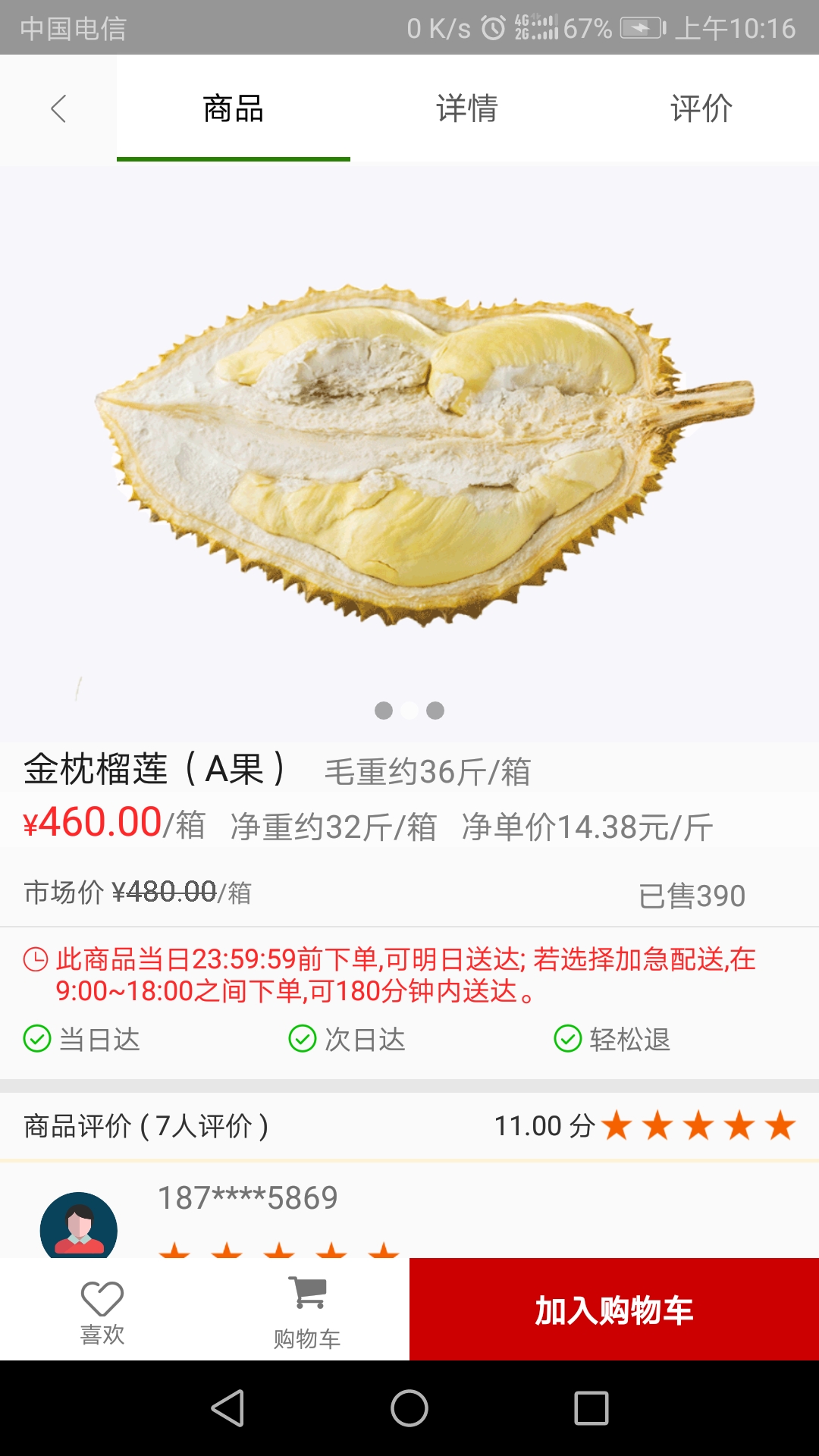Tap the durian product image

[x=409, y=447]
